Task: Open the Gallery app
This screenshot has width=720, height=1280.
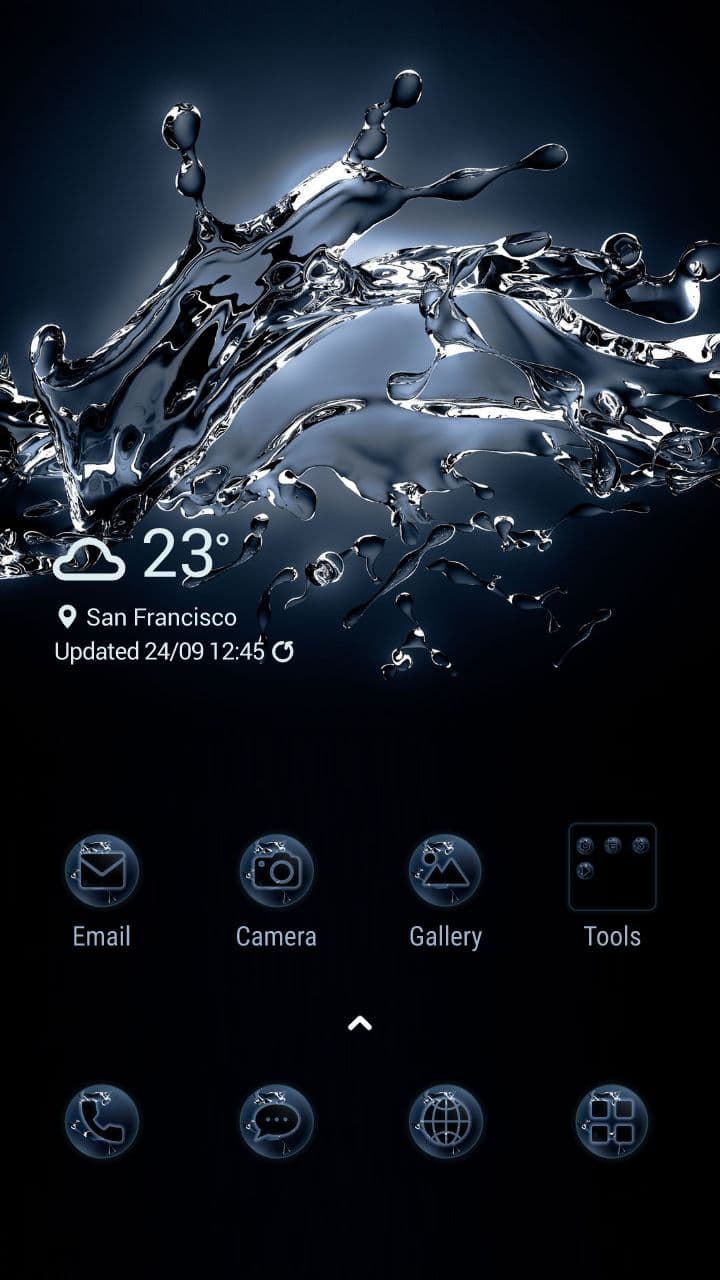Action: pos(445,871)
